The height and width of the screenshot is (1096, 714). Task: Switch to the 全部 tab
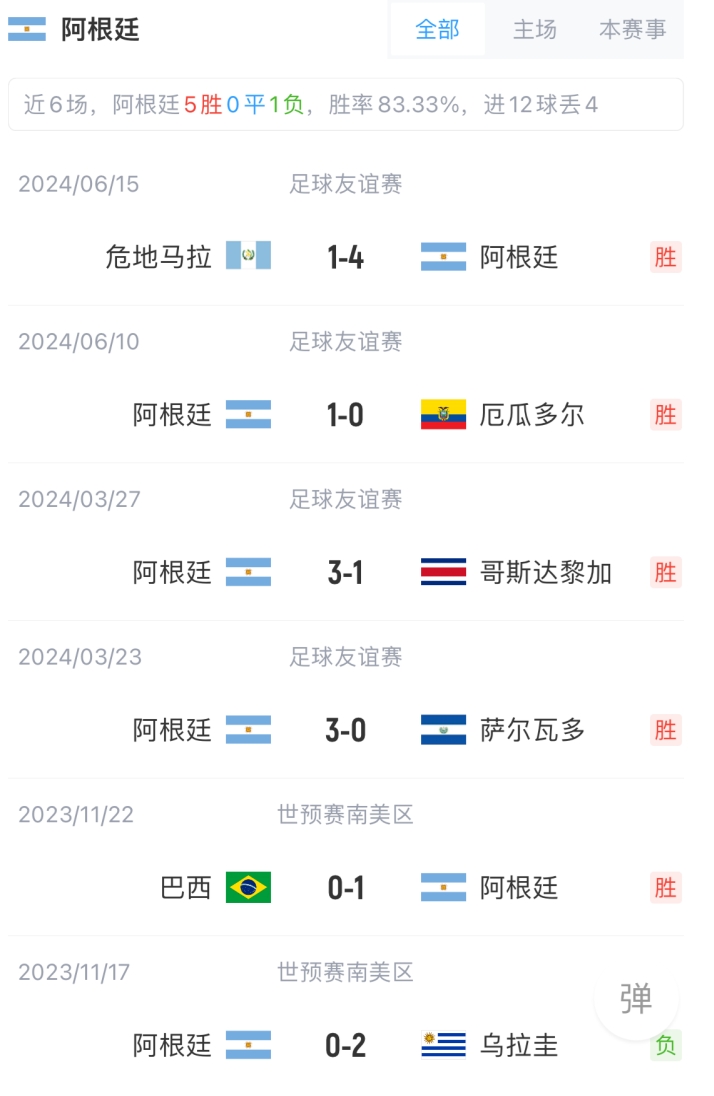(437, 30)
